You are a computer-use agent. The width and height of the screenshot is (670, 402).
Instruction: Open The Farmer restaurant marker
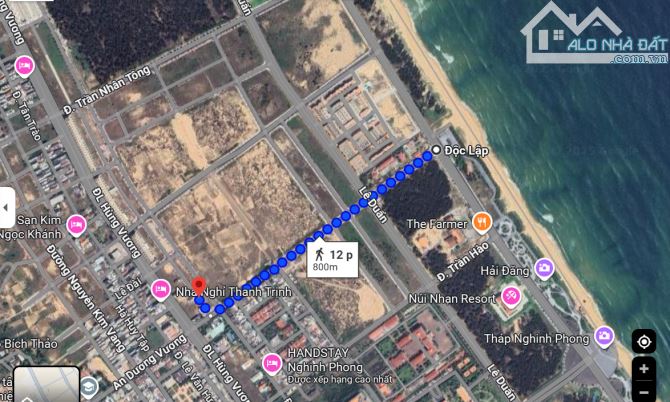pyautogui.click(x=482, y=221)
